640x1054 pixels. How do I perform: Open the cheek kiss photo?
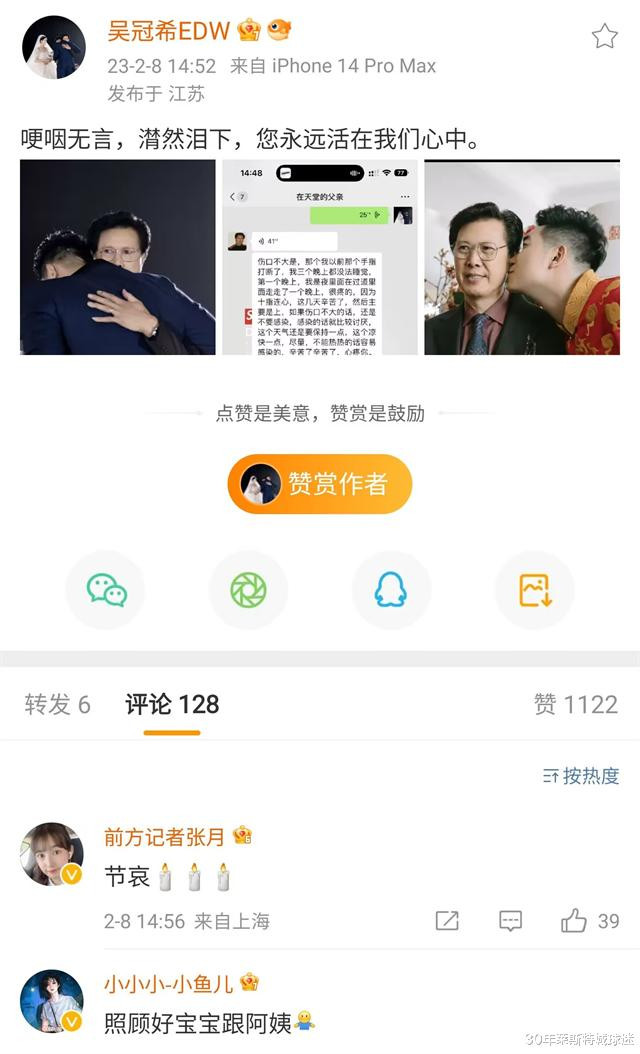(x=522, y=257)
